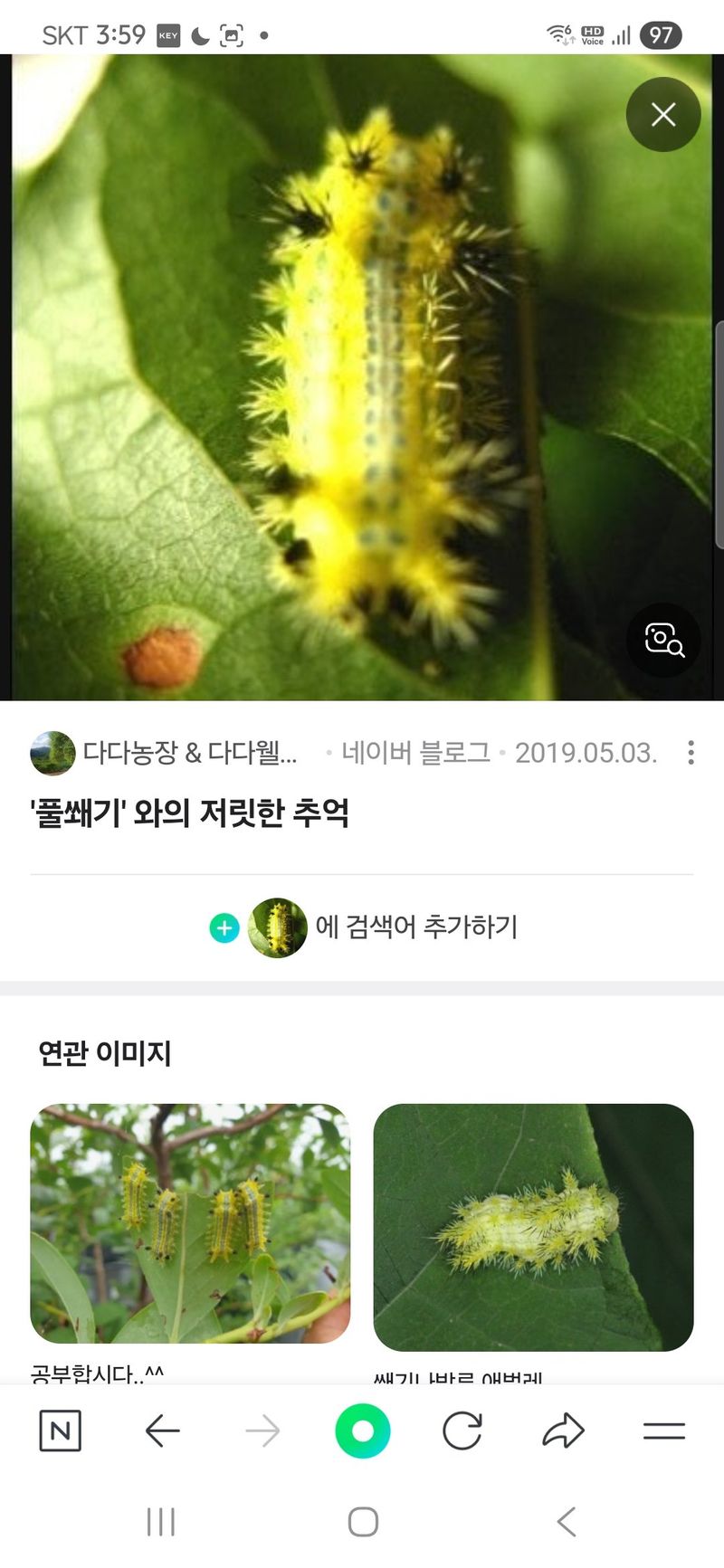The image size is (724, 1568).
Task: Close the image viewer with the X button
Action: coord(663,115)
